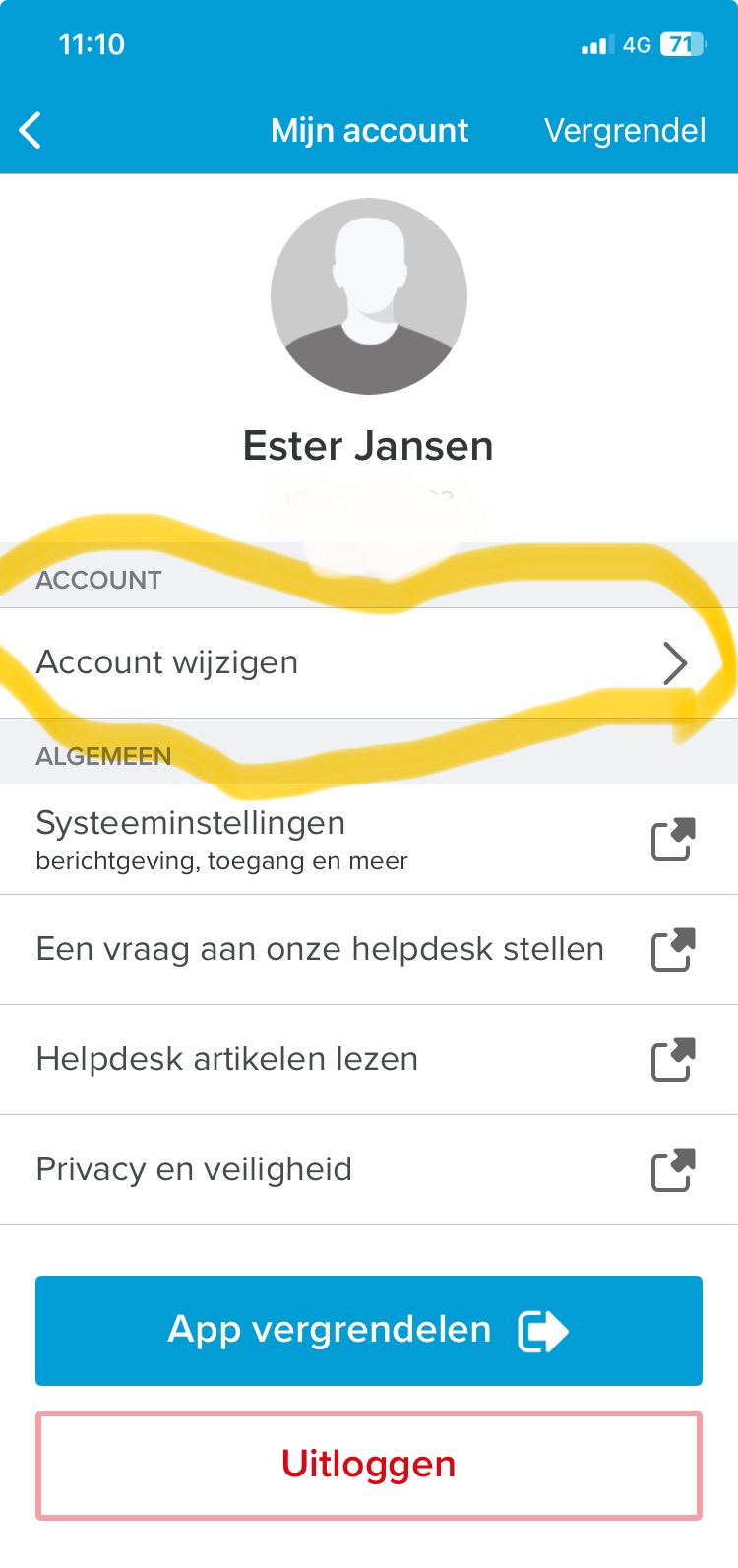The image size is (738, 1568).
Task: Go back using the top-left arrow
Action: pyautogui.click(x=31, y=130)
